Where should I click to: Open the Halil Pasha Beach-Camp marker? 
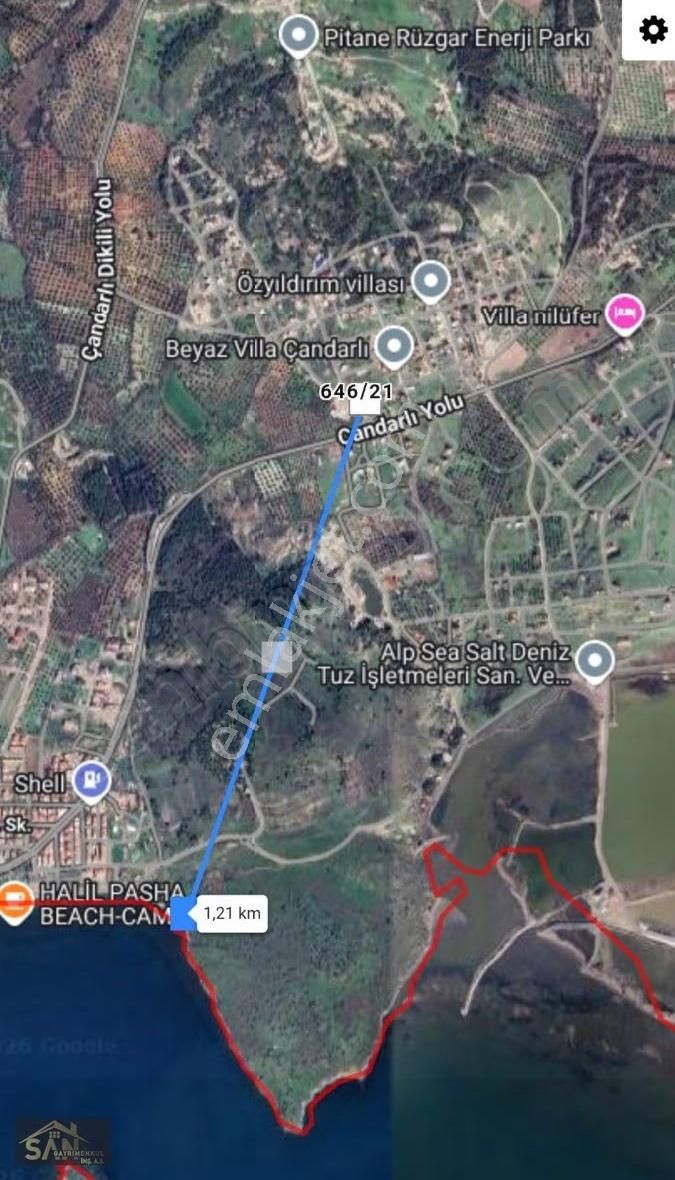[x=14, y=902]
